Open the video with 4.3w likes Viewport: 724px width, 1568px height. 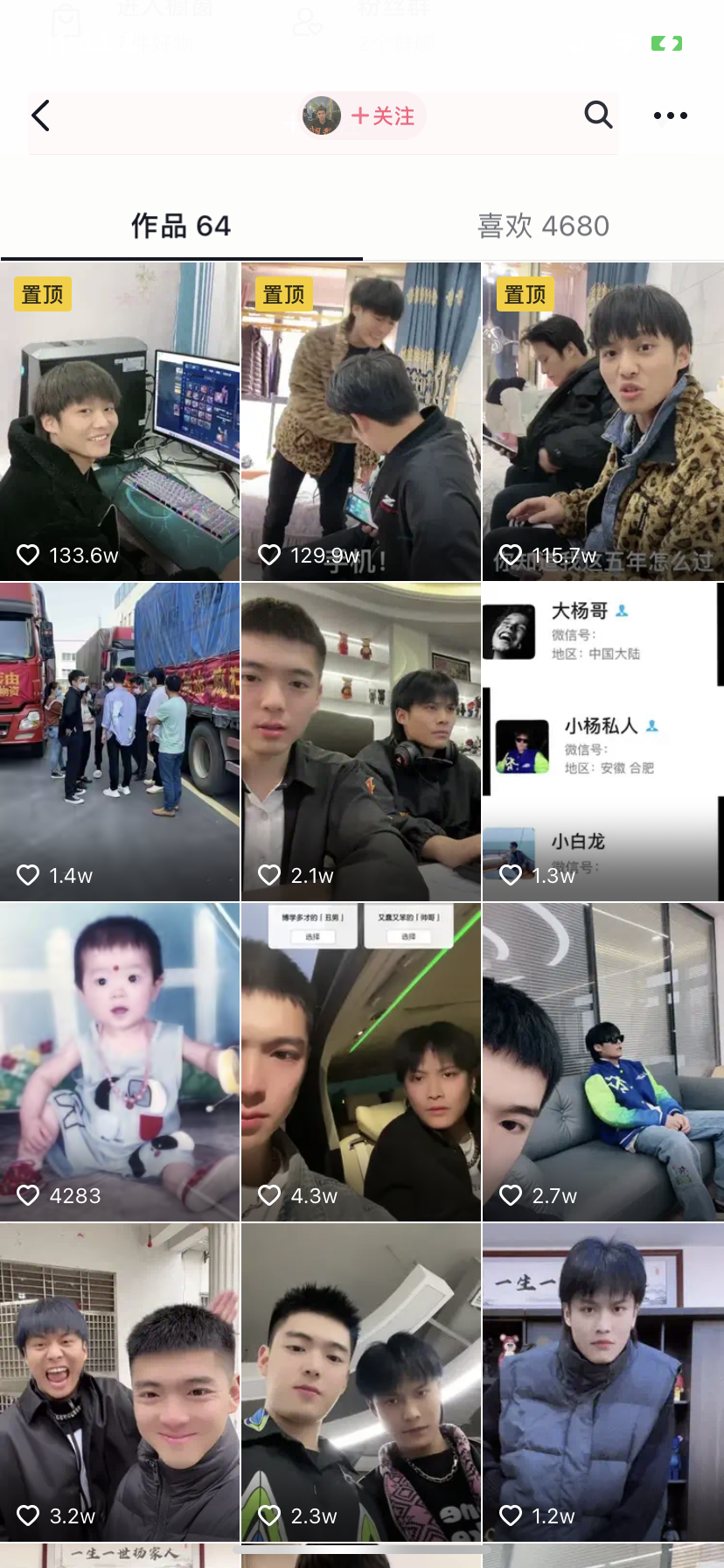point(361,1062)
